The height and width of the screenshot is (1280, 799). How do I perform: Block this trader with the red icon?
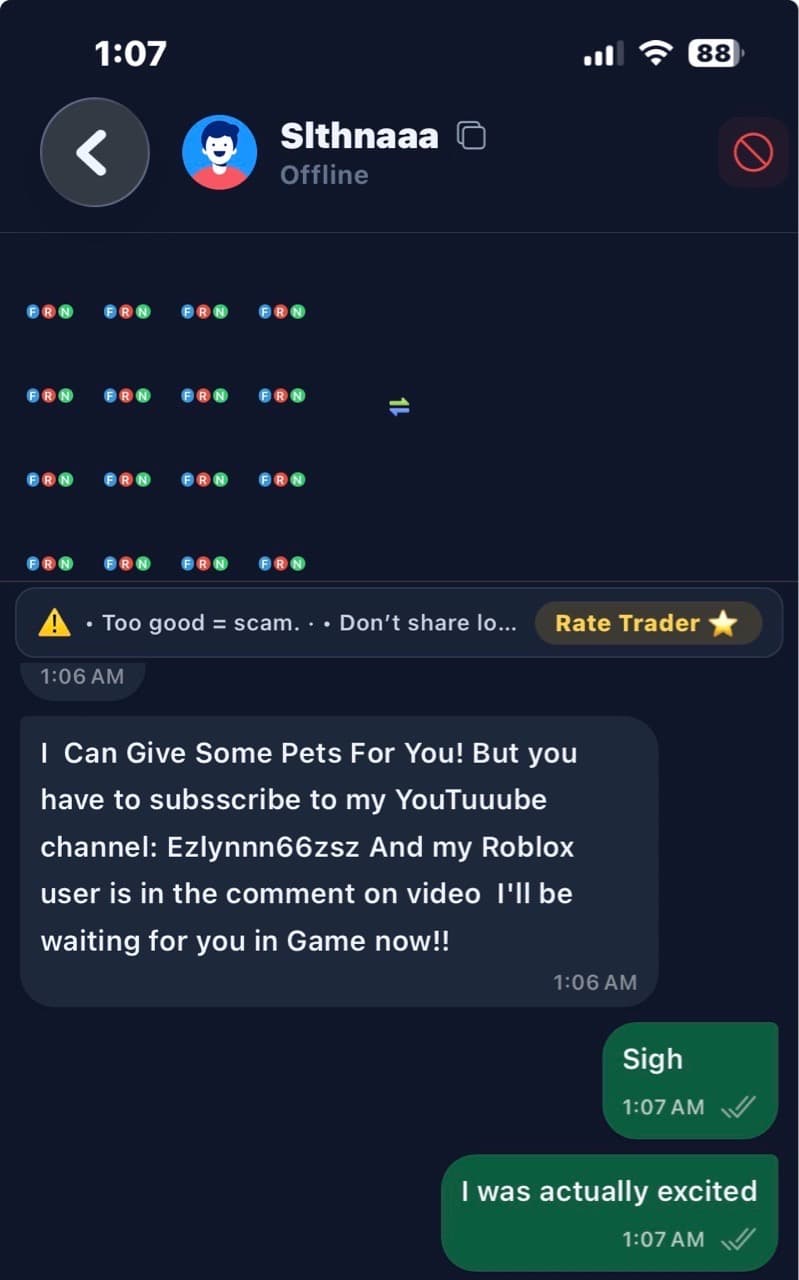tap(753, 152)
